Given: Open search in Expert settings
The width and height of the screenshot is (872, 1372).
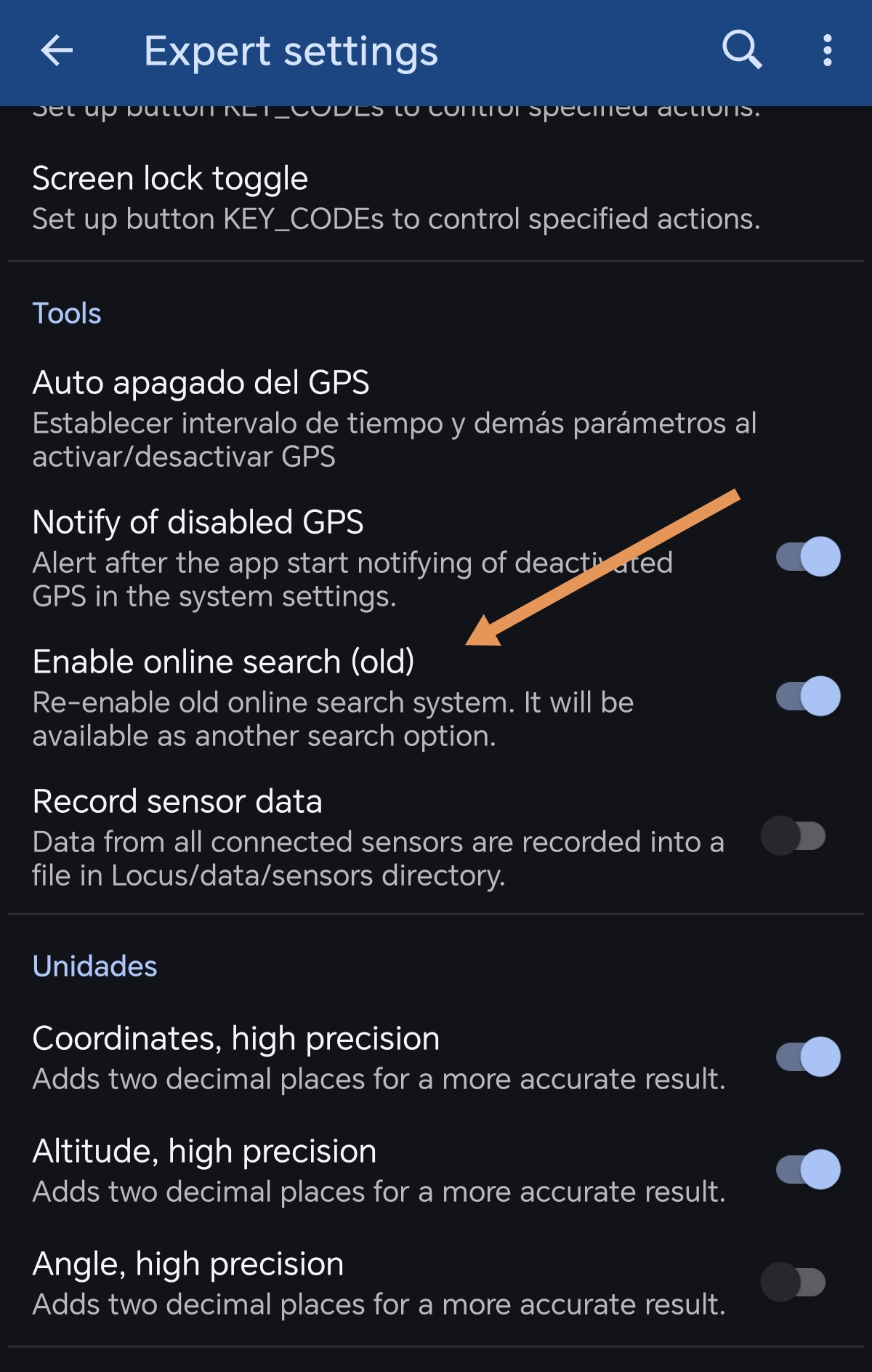Looking at the screenshot, I should [741, 51].
